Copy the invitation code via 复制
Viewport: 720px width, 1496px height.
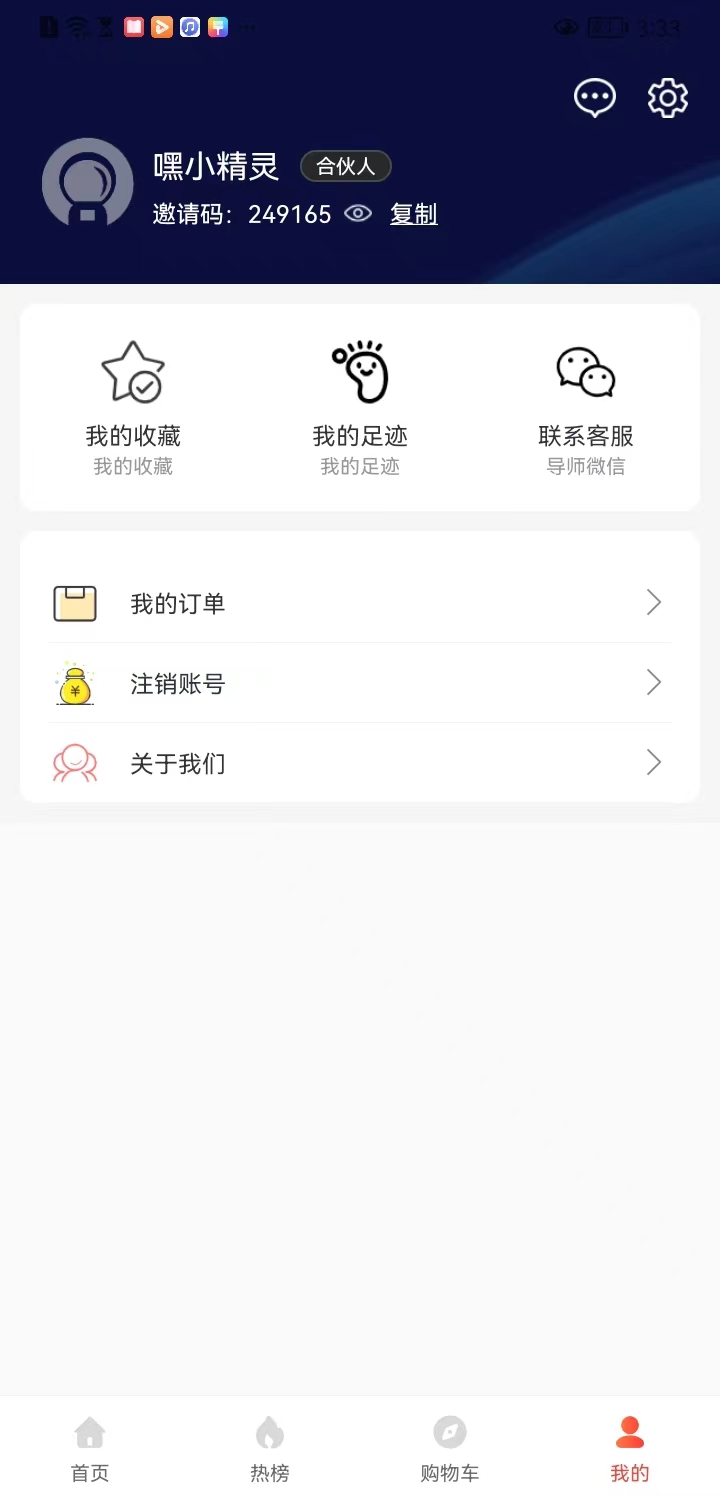pos(414,214)
